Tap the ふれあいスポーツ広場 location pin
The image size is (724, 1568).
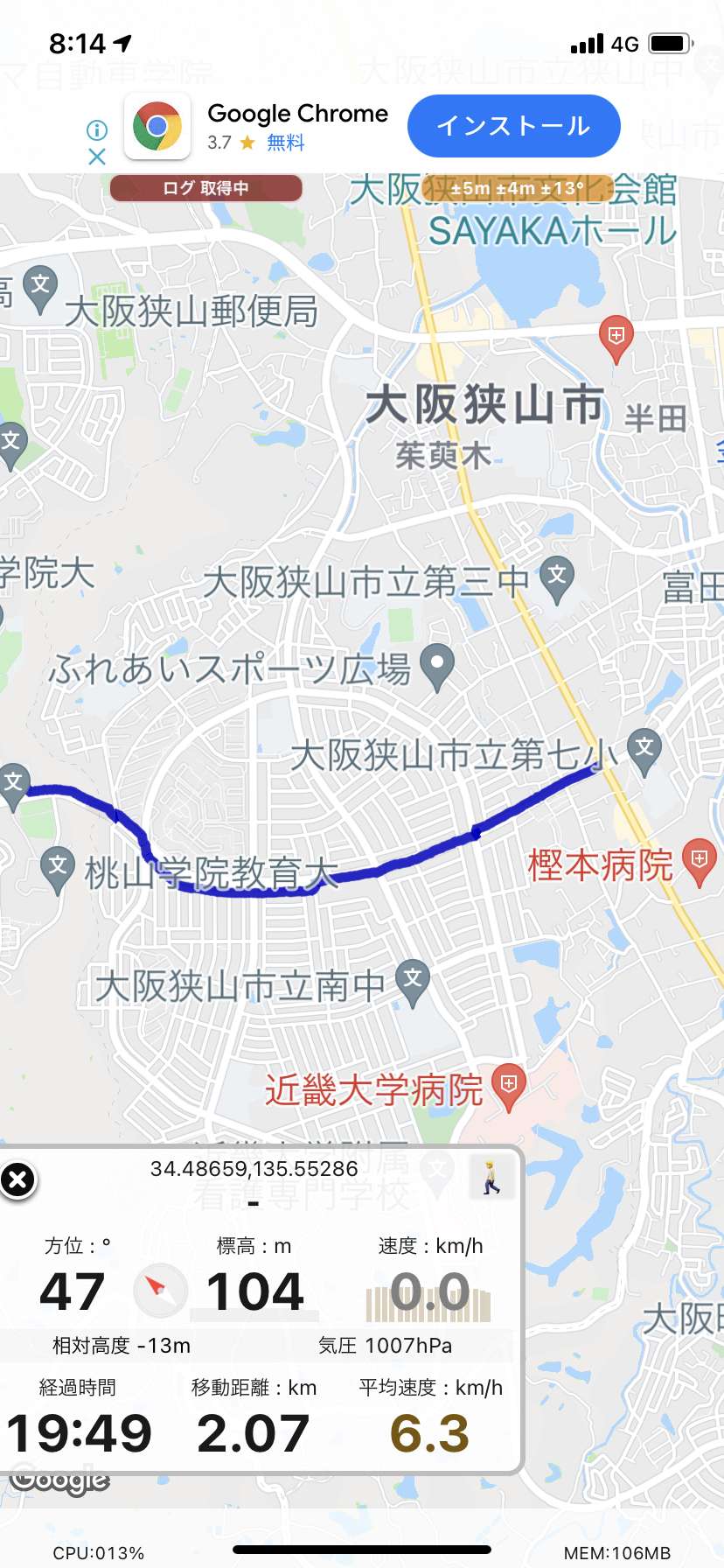437,667
